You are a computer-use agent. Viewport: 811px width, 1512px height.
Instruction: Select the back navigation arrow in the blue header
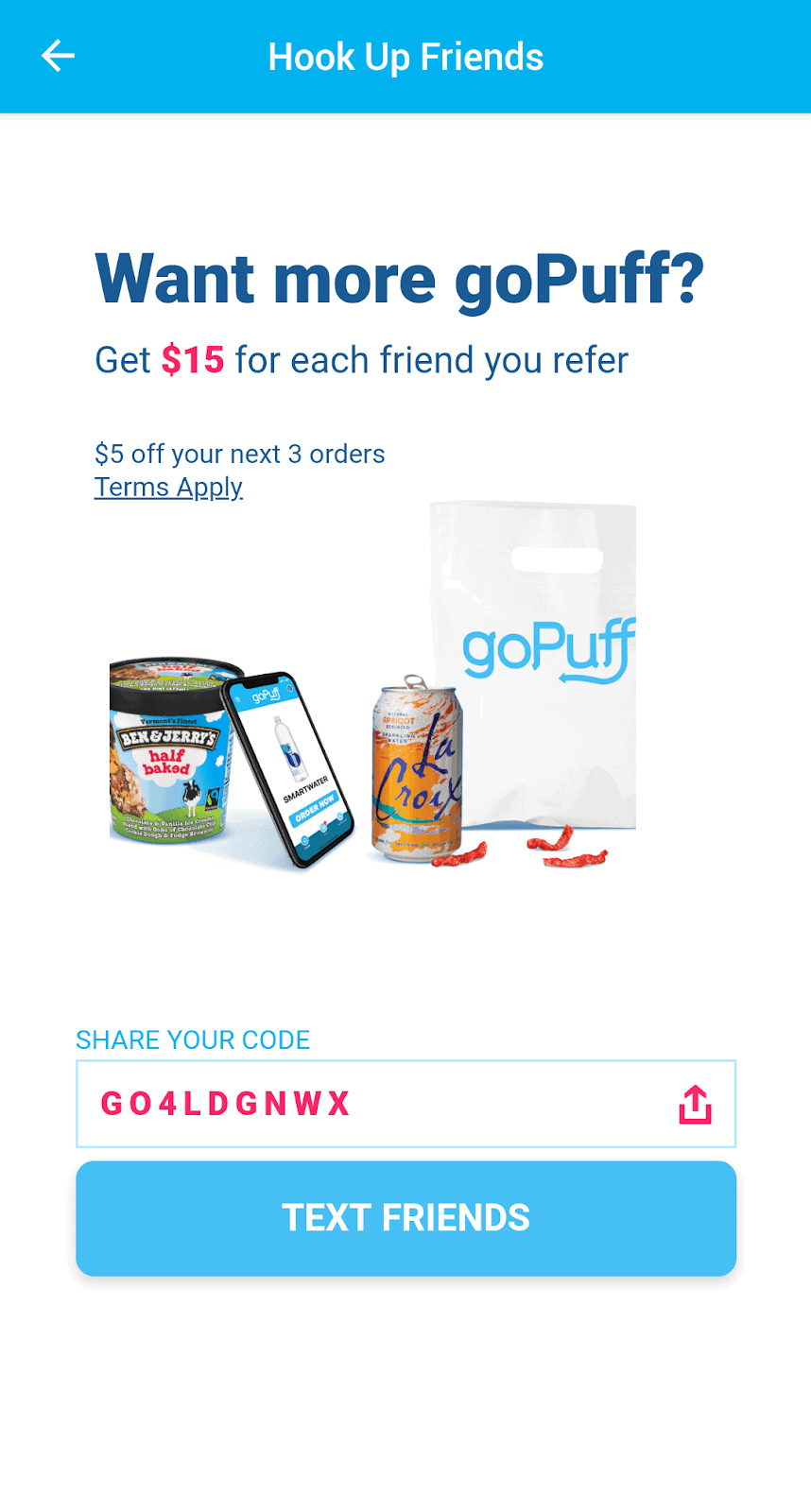[59, 56]
